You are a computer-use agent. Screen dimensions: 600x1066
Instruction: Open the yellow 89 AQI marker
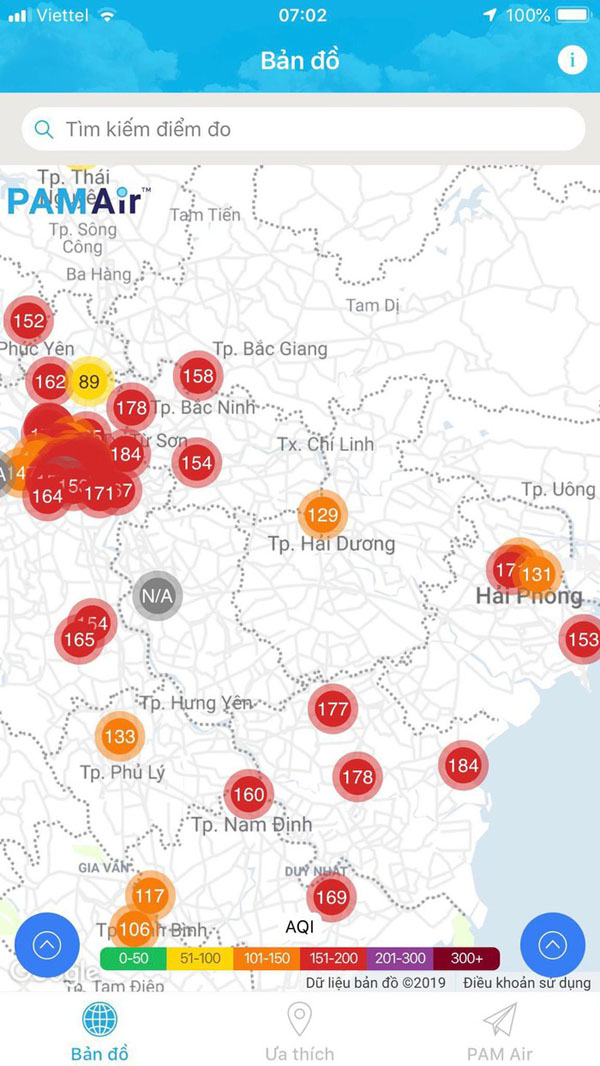pyautogui.click(x=90, y=381)
